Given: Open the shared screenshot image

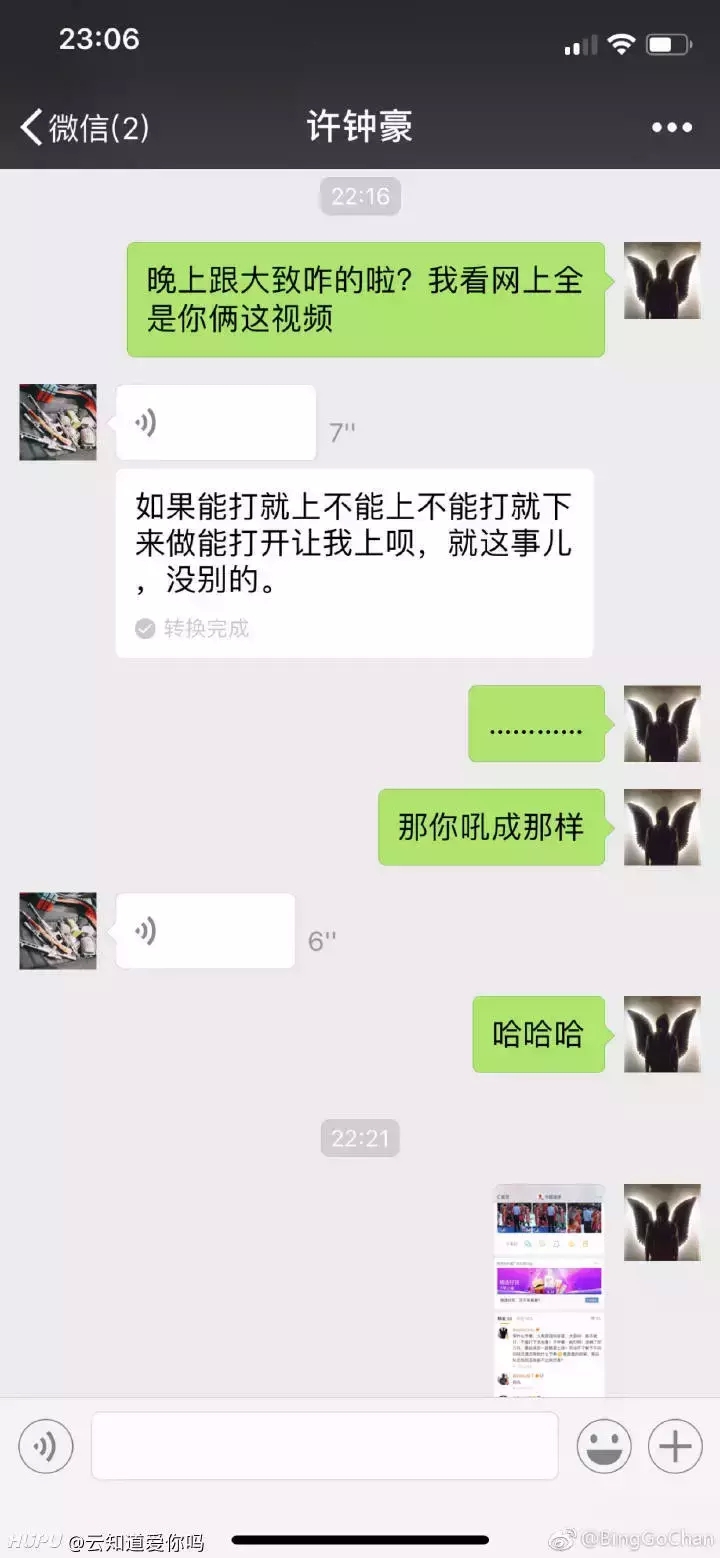Looking at the screenshot, I should point(550,1289).
